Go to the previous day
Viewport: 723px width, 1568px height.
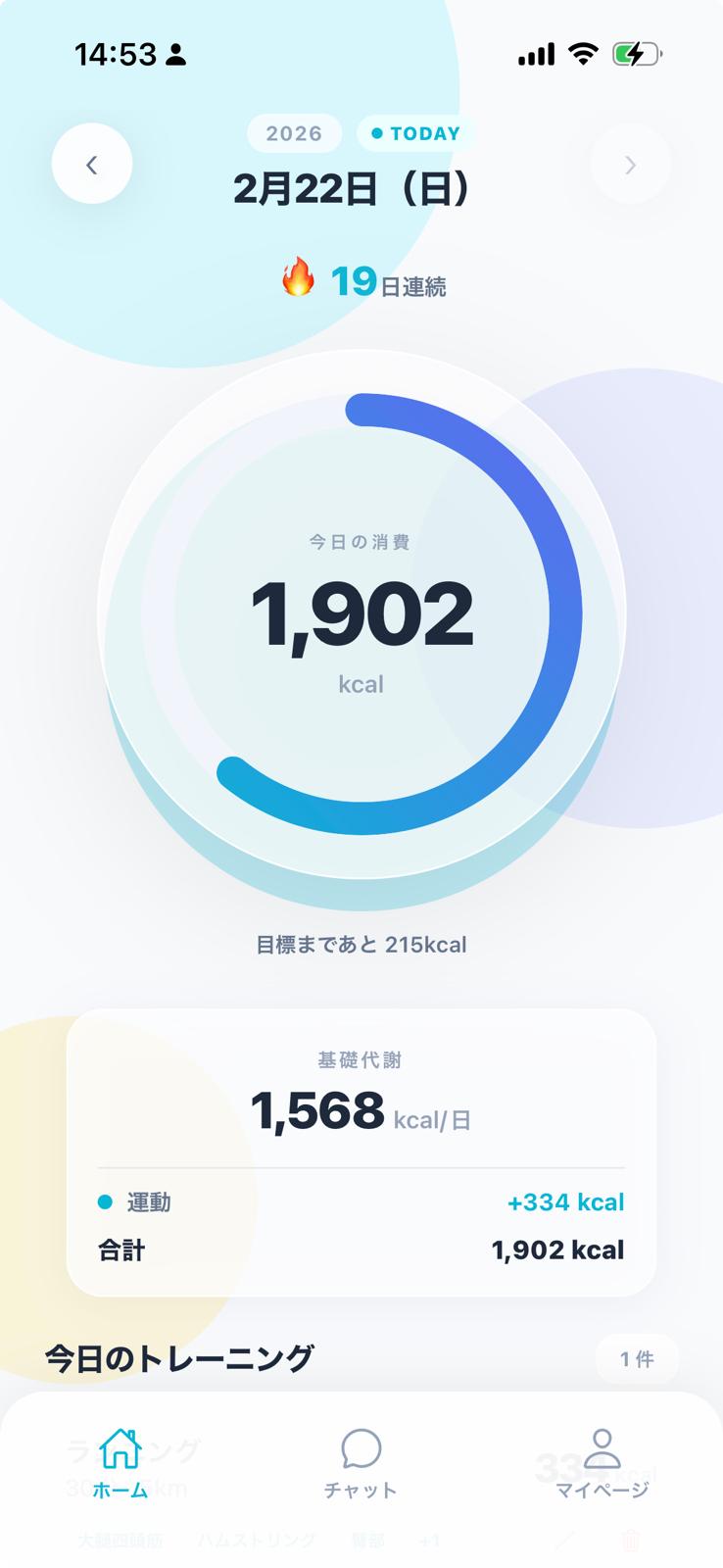[x=92, y=165]
